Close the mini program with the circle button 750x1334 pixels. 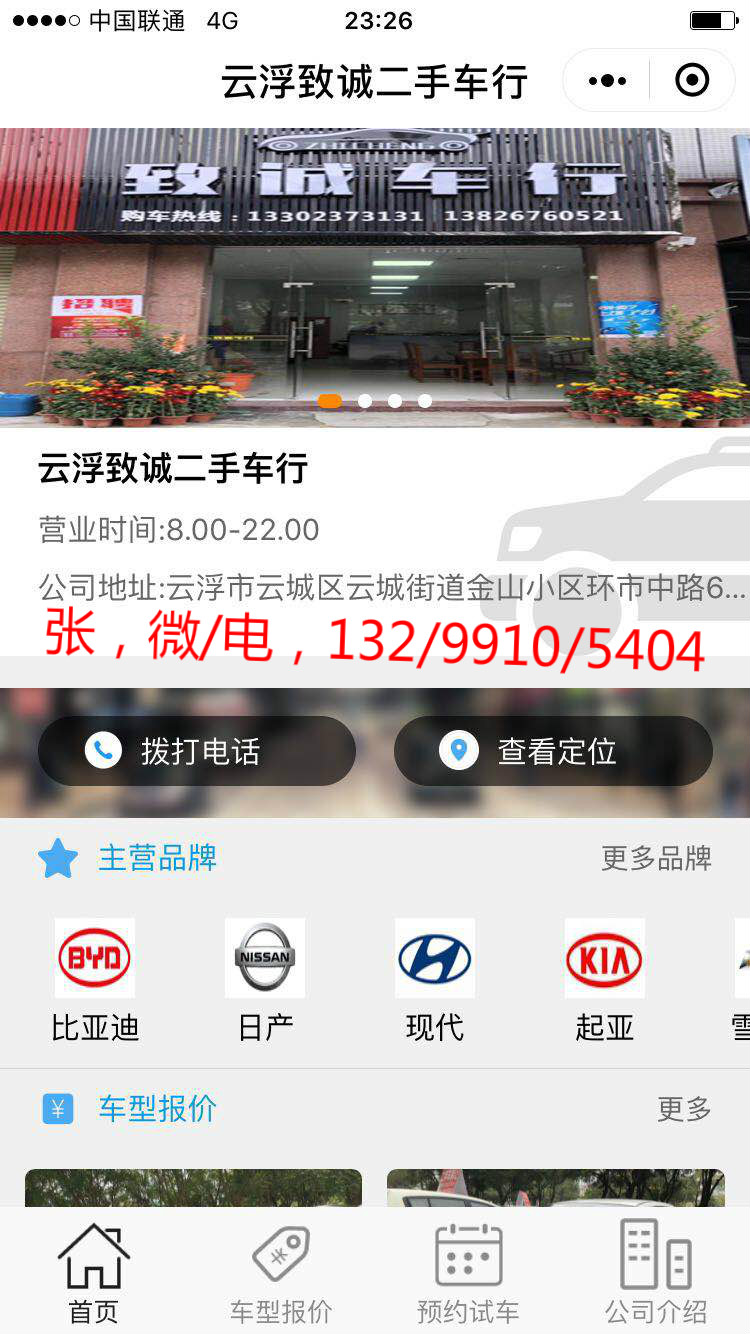pos(692,81)
